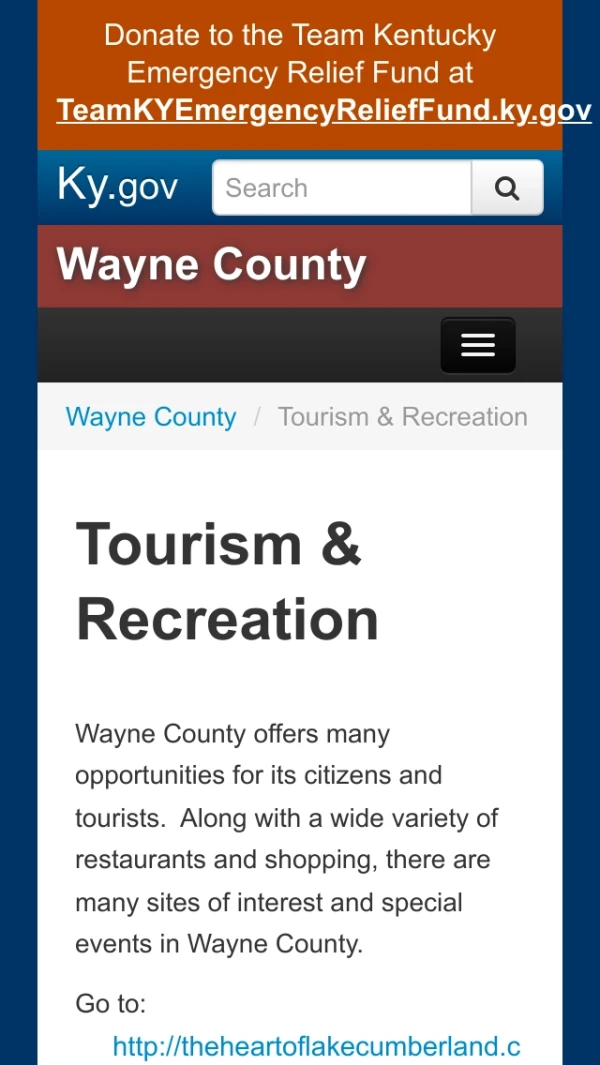Focus the Search text field
This screenshot has height=1065, width=600.
(x=341, y=188)
